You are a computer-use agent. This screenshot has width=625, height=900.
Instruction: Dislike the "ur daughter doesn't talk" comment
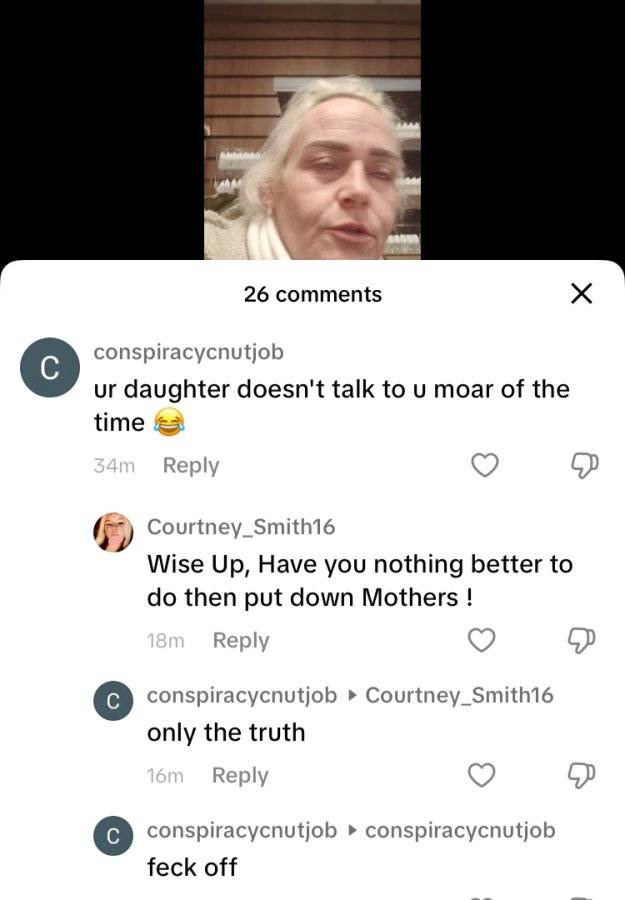click(584, 465)
